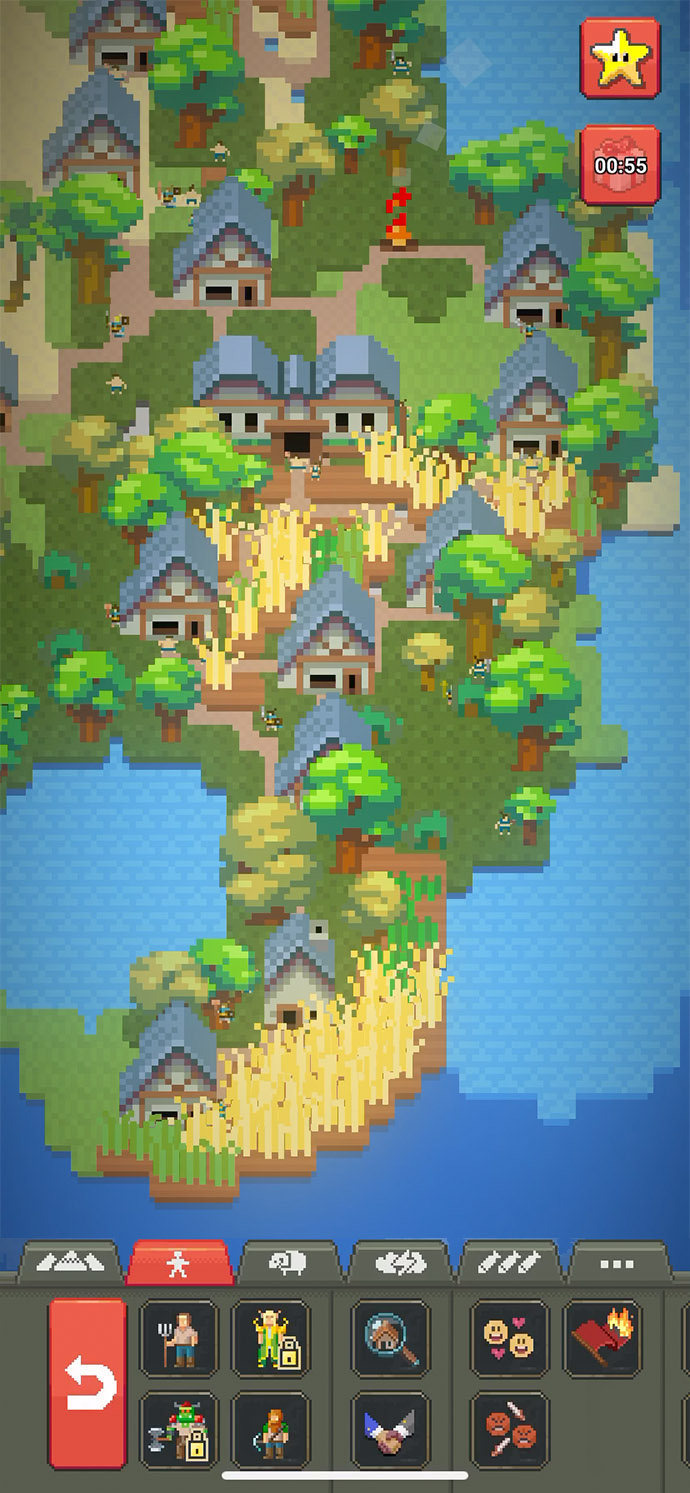Image resolution: width=690 pixels, height=1493 pixels.
Task: Select the angry faces spite tool
Action: click(509, 1430)
